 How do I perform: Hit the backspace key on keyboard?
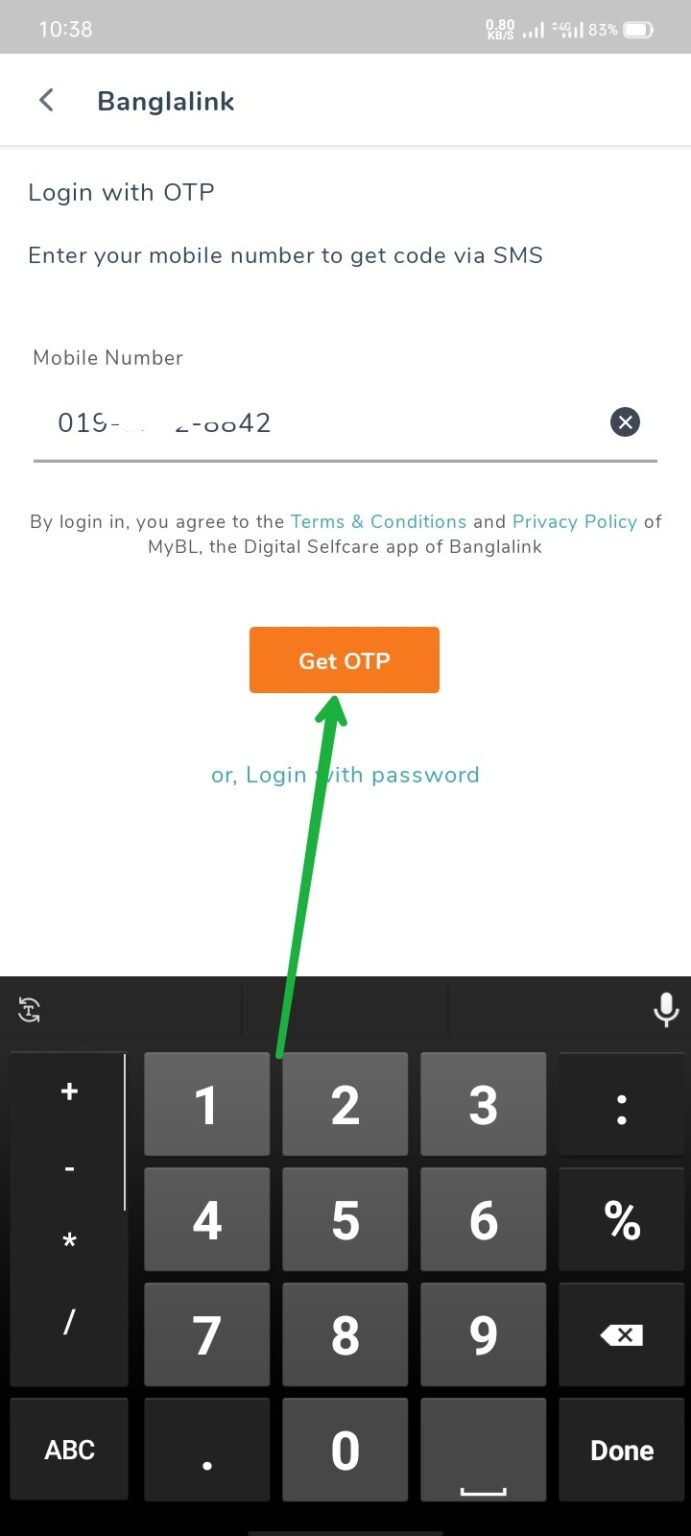click(622, 1334)
